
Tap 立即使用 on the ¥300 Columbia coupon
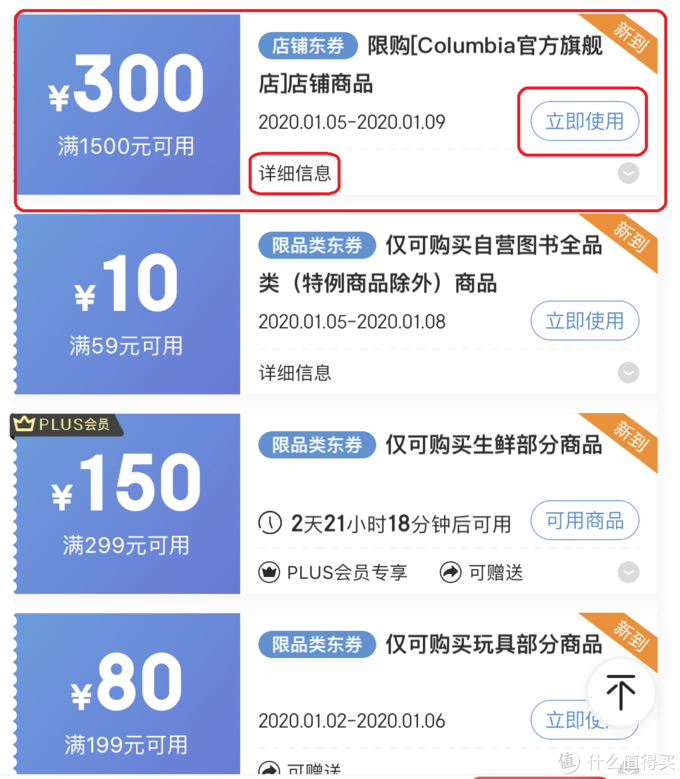(x=584, y=122)
